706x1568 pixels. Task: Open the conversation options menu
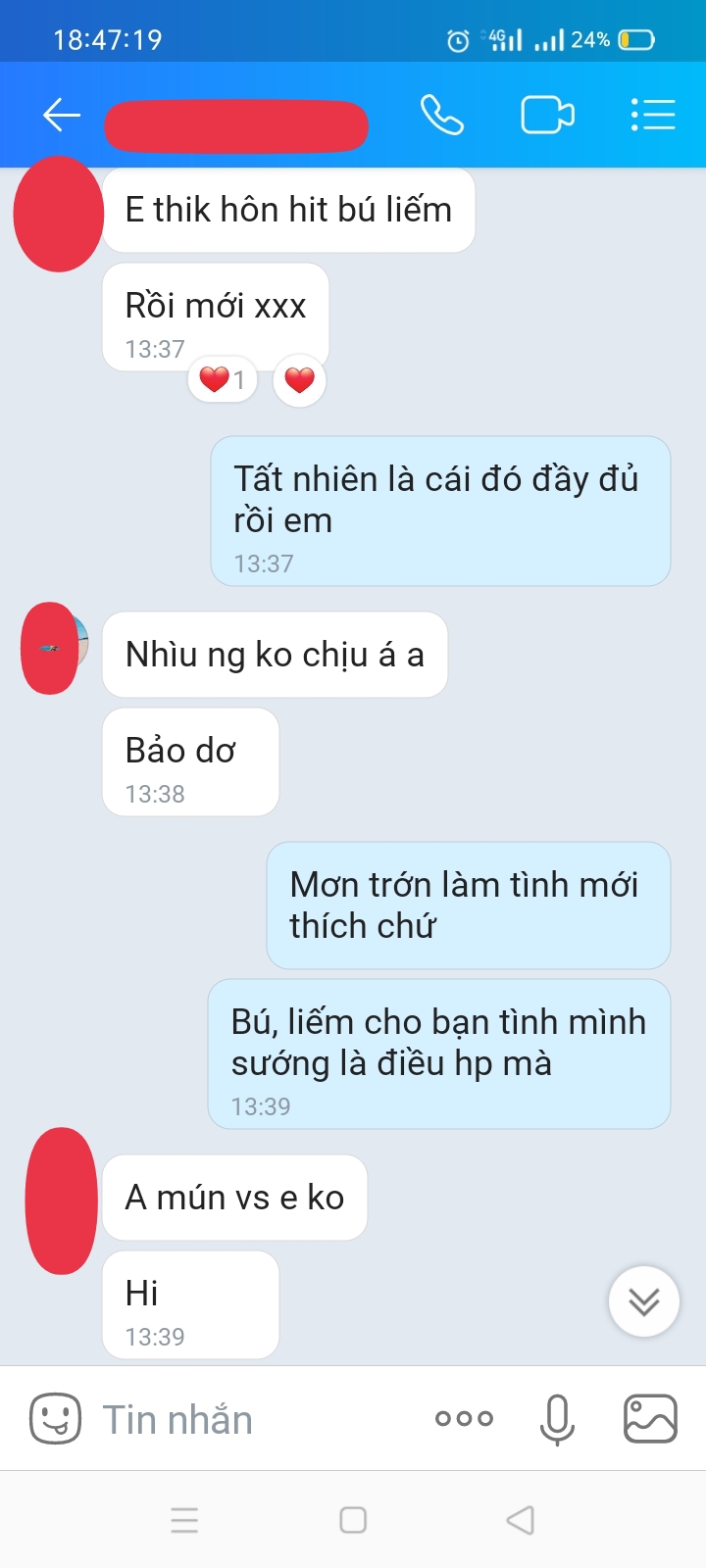coord(653,116)
